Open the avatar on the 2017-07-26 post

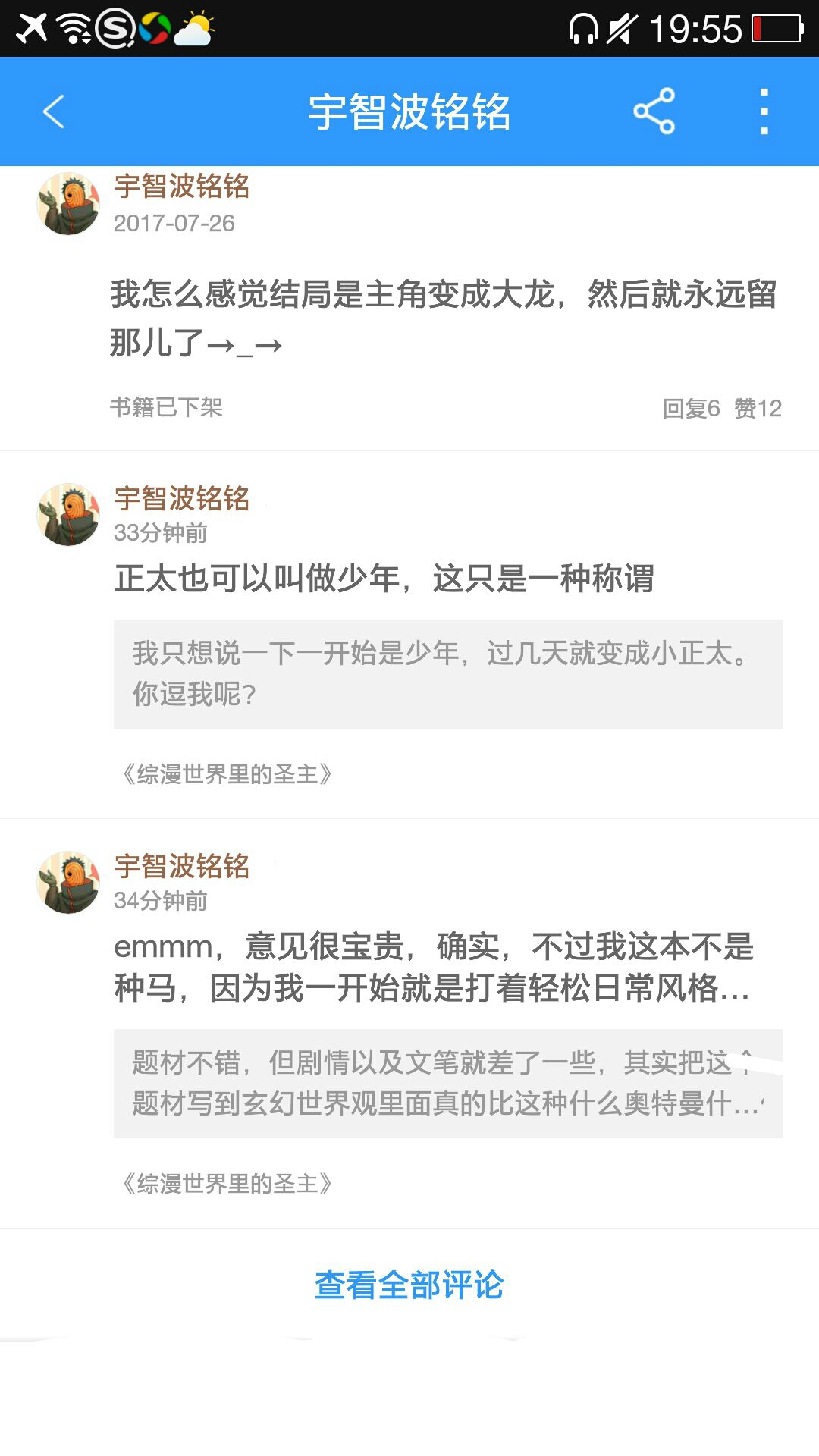[68, 203]
